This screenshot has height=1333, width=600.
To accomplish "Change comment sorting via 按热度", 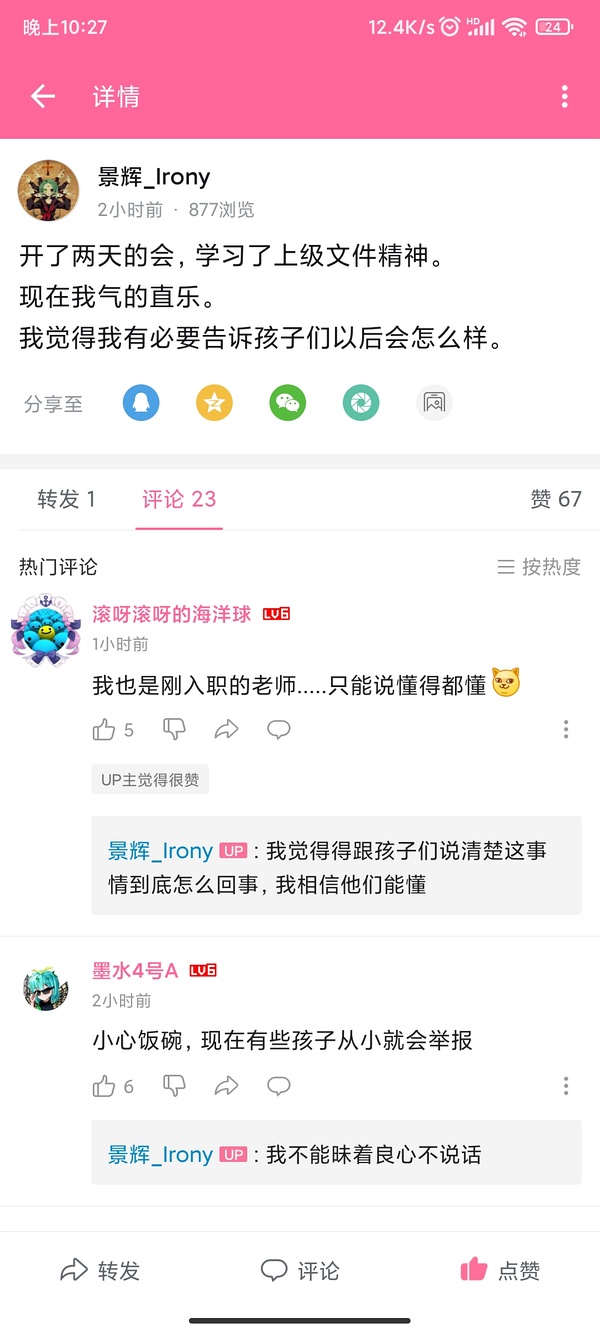I will pyautogui.click(x=539, y=567).
